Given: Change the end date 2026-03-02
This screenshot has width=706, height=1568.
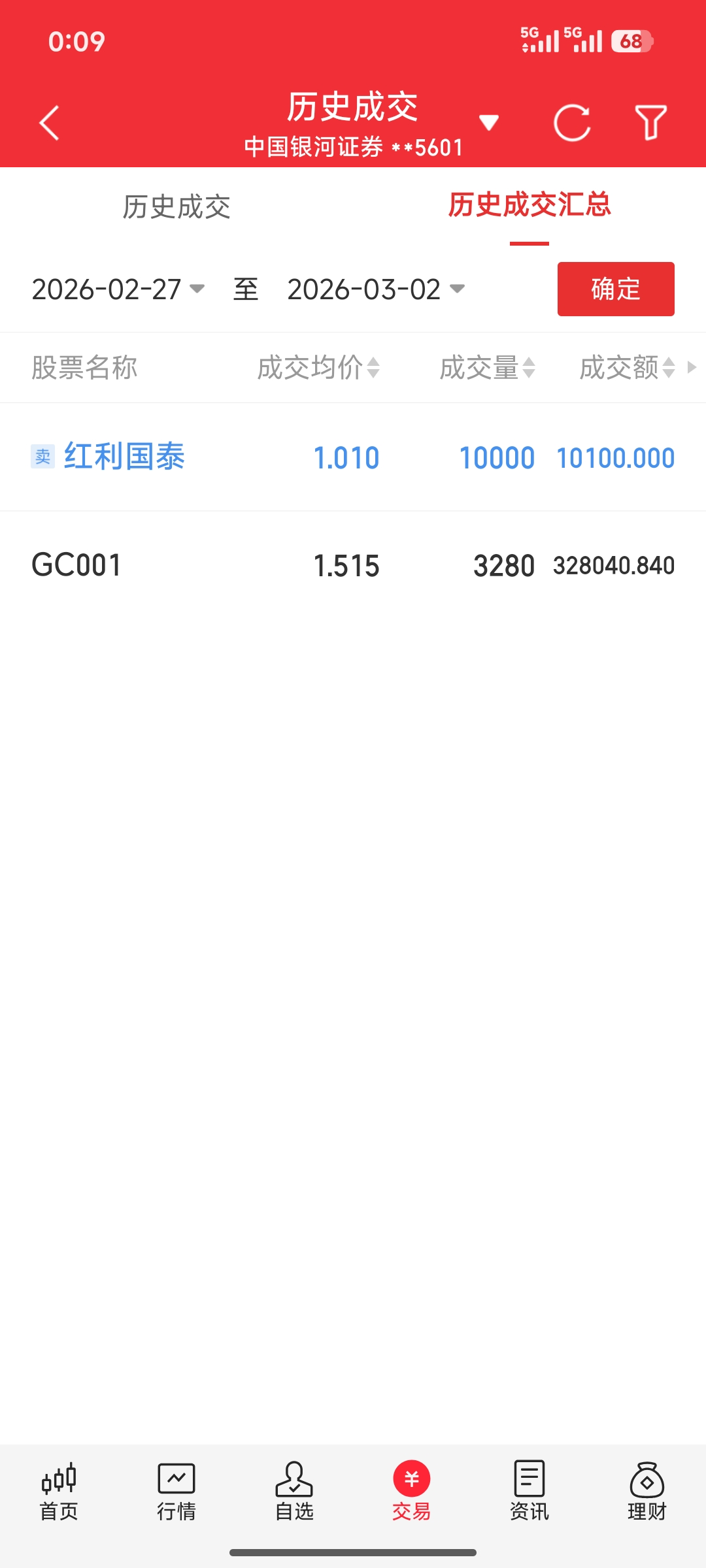Looking at the screenshot, I should point(375,289).
